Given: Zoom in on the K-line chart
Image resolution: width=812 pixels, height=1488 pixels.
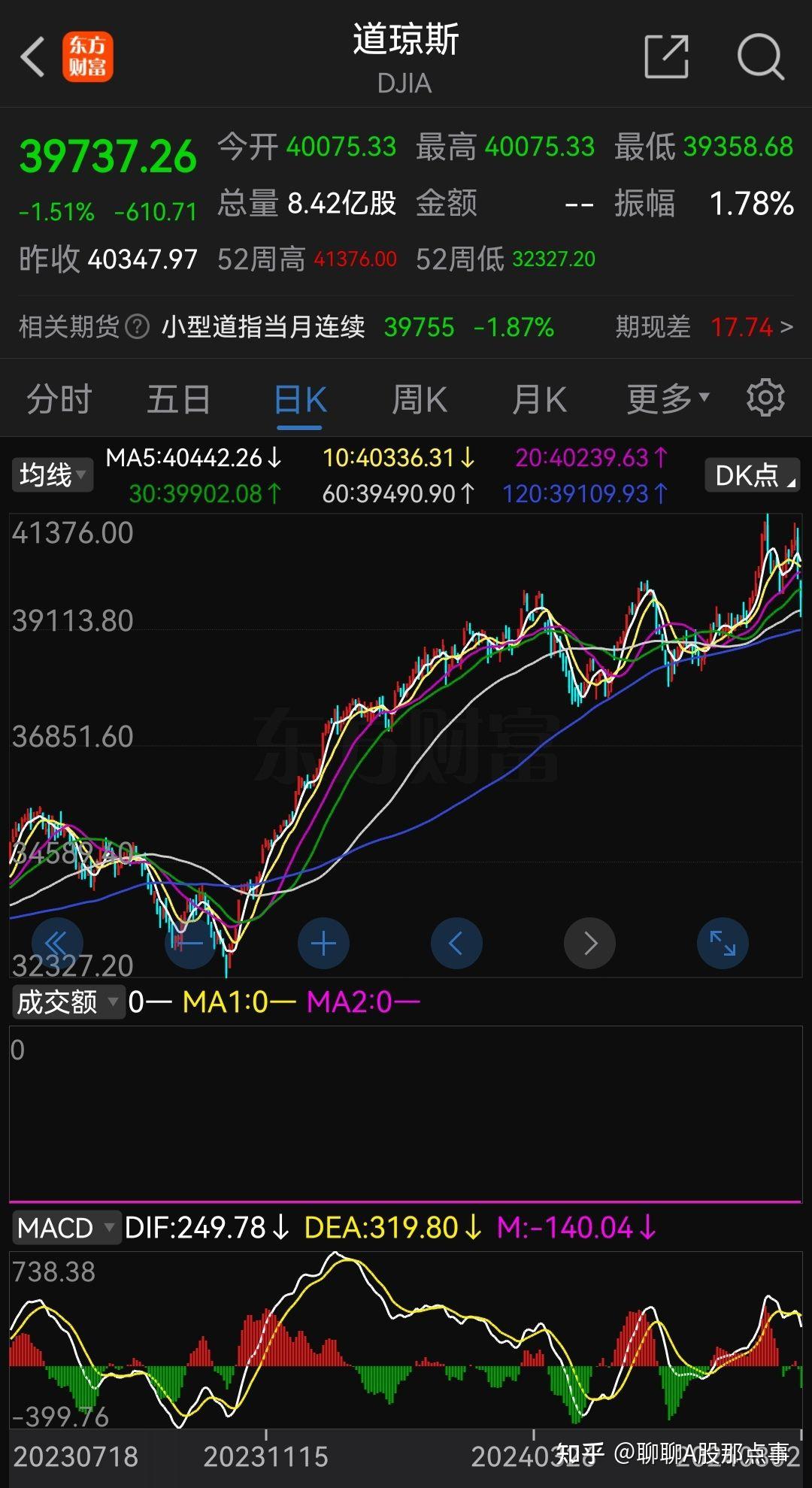Looking at the screenshot, I should 323,942.
